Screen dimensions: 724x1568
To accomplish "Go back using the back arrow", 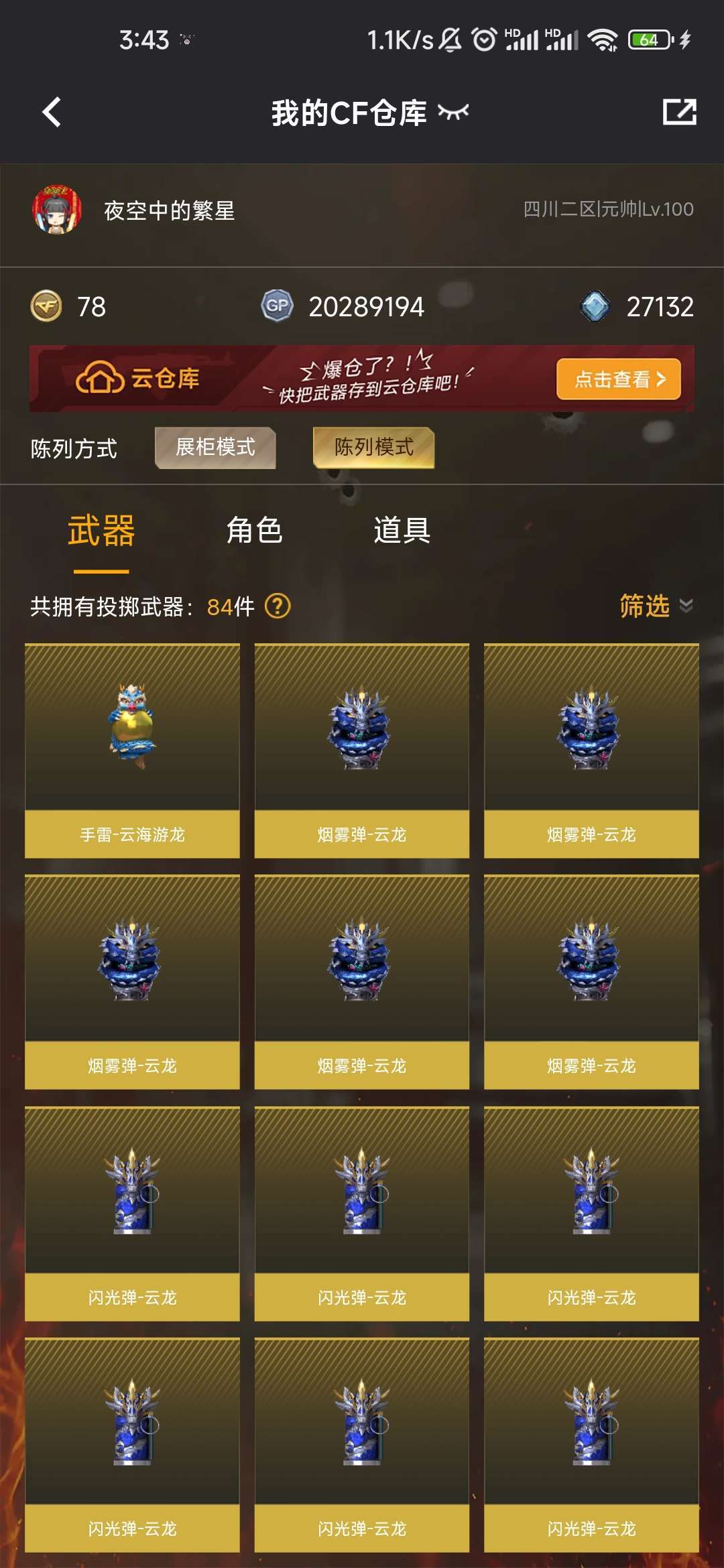I will [52, 112].
